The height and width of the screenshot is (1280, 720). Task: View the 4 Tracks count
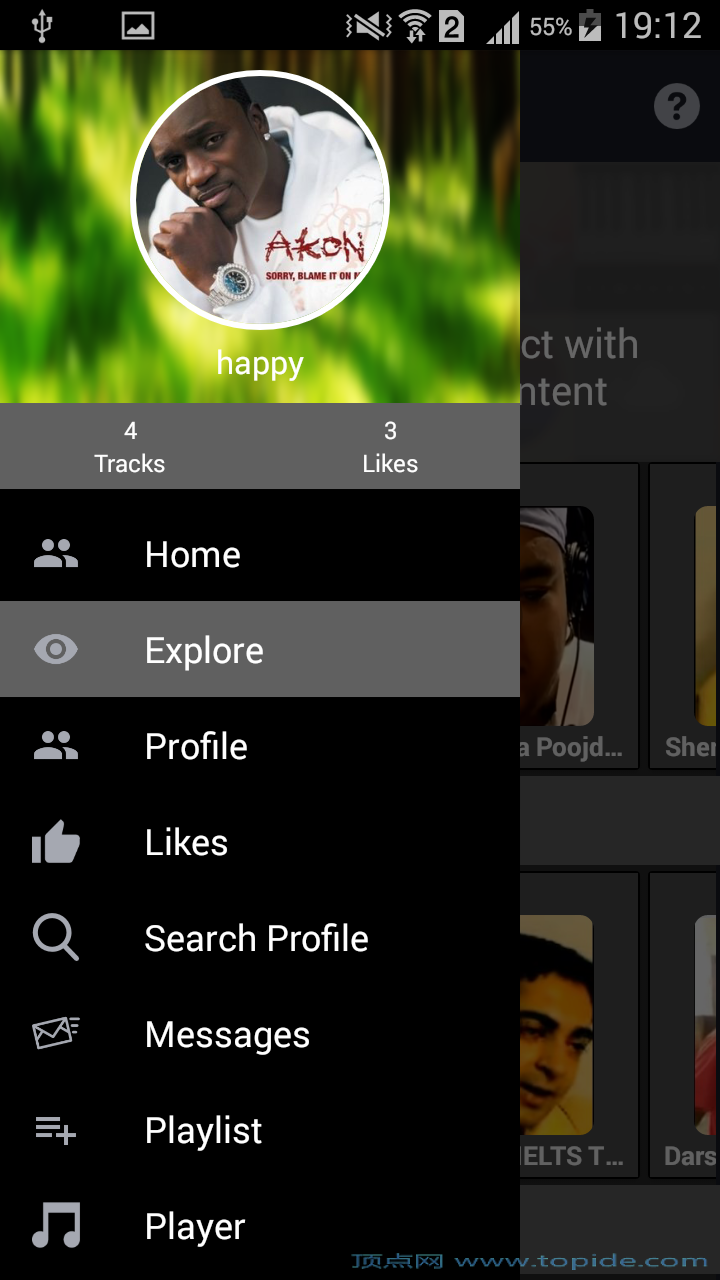[130, 447]
